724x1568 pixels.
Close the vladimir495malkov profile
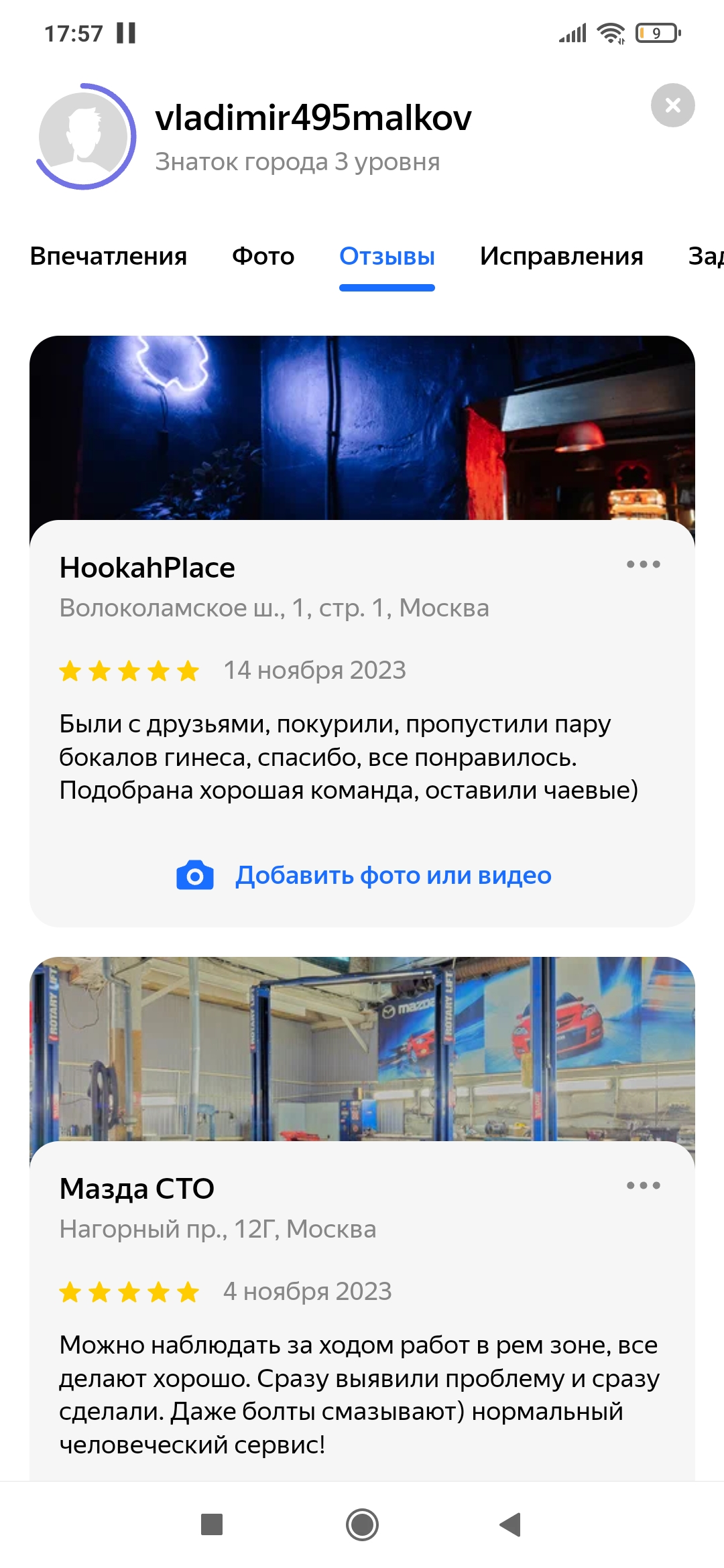click(x=672, y=105)
